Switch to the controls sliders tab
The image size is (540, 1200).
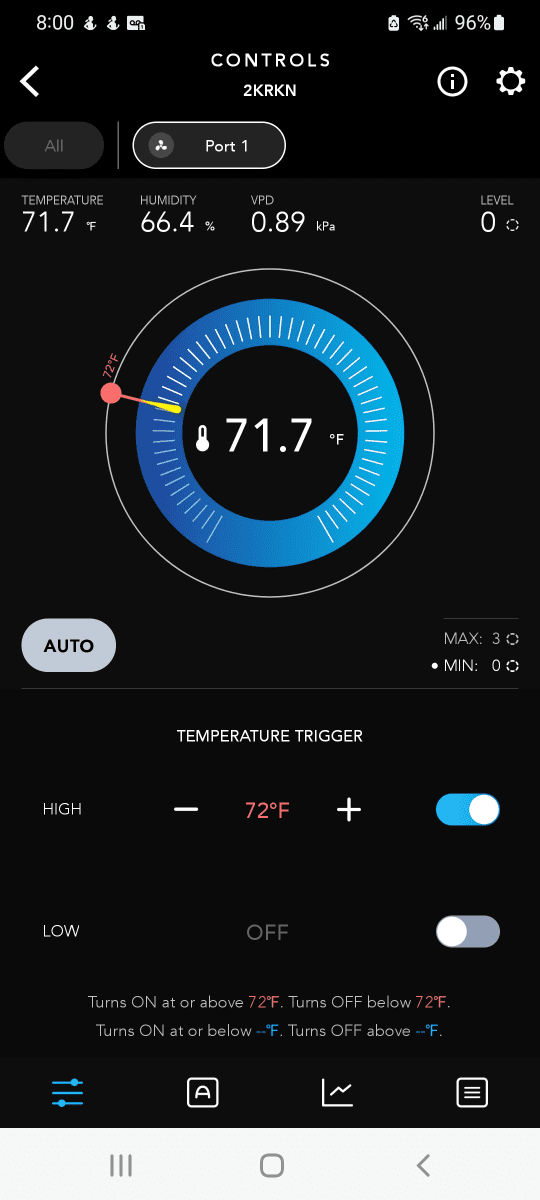pos(67,1093)
